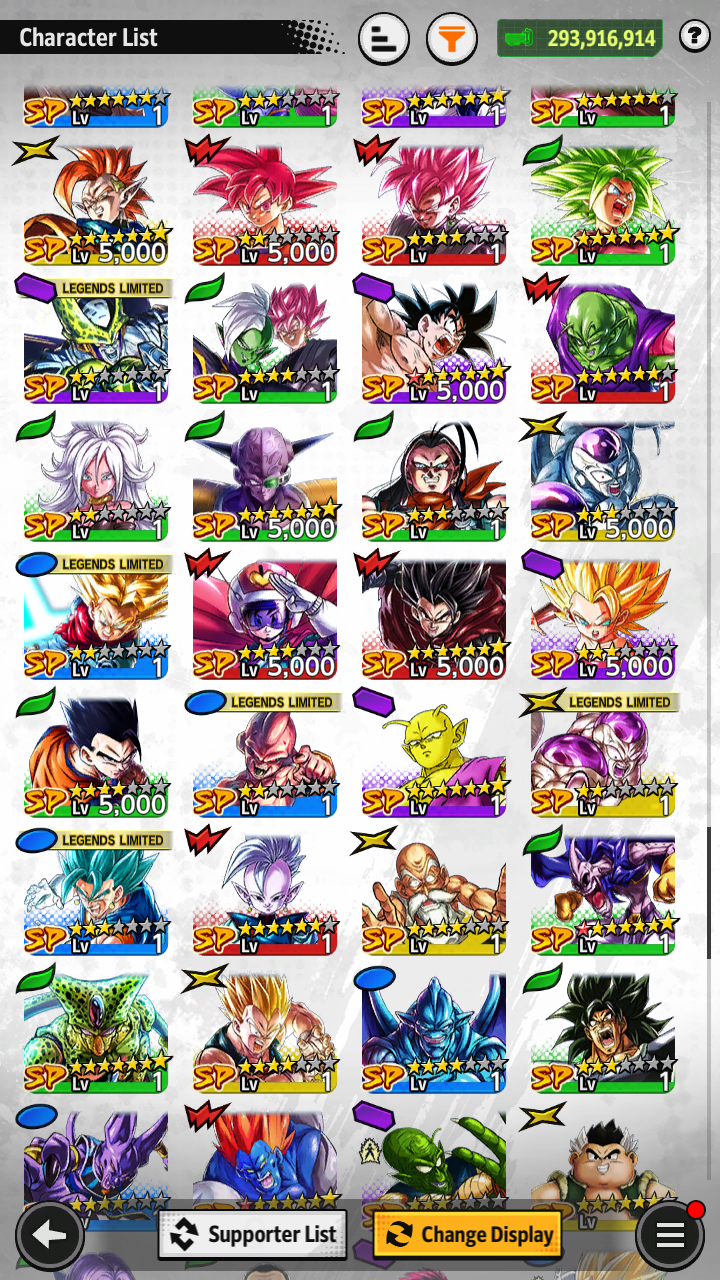Screen dimensions: 720x1280
Task: Open the Captain Ginyu character card
Action: click(x=265, y=480)
